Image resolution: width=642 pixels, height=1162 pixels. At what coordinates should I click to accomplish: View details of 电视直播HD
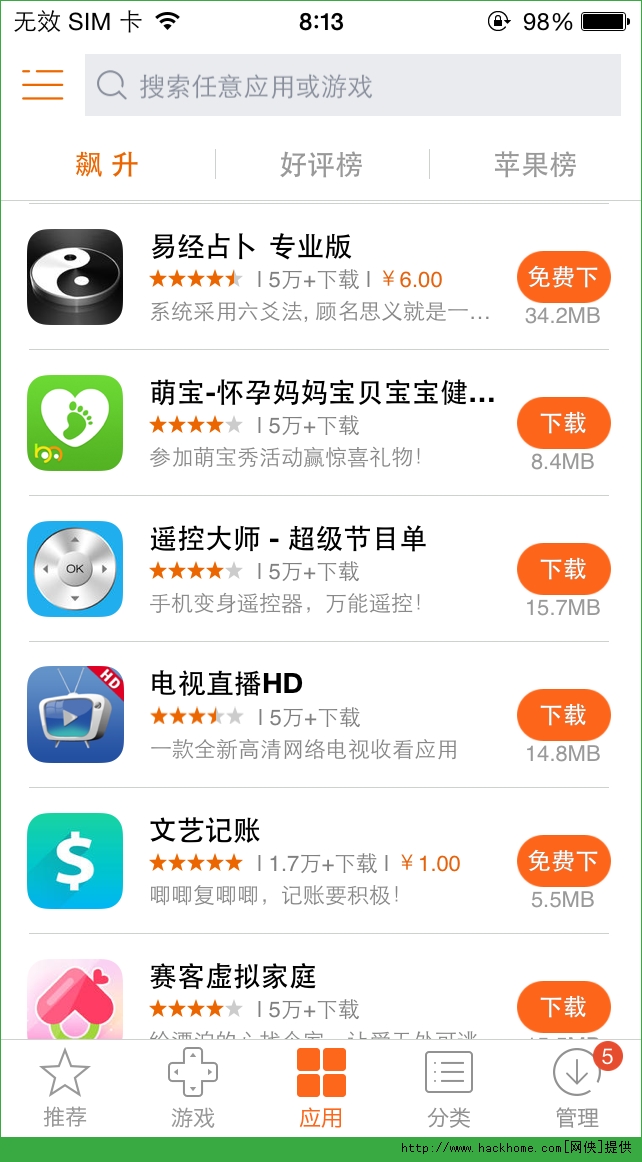pyautogui.click(x=226, y=684)
